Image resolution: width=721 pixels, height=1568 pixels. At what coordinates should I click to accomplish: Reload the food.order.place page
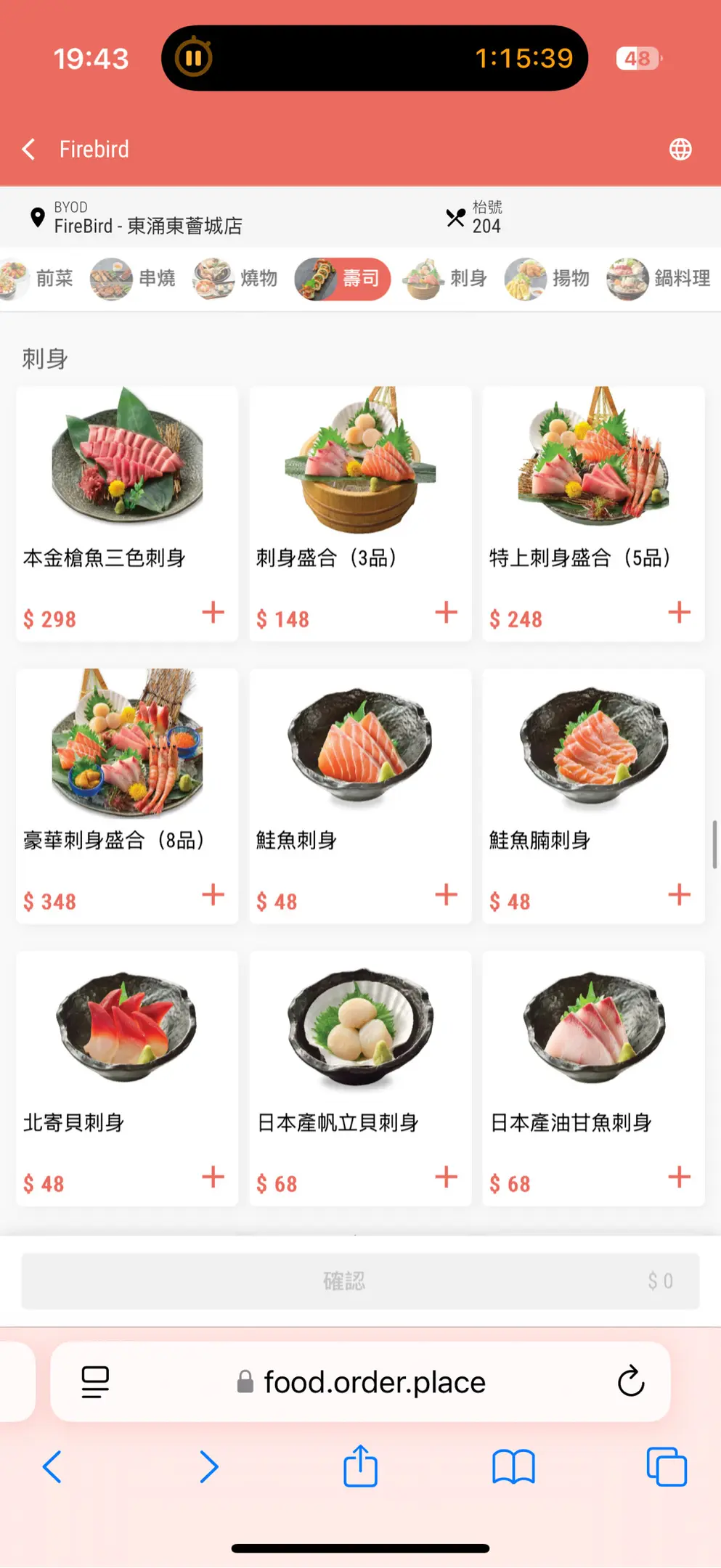coord(630,1381)
